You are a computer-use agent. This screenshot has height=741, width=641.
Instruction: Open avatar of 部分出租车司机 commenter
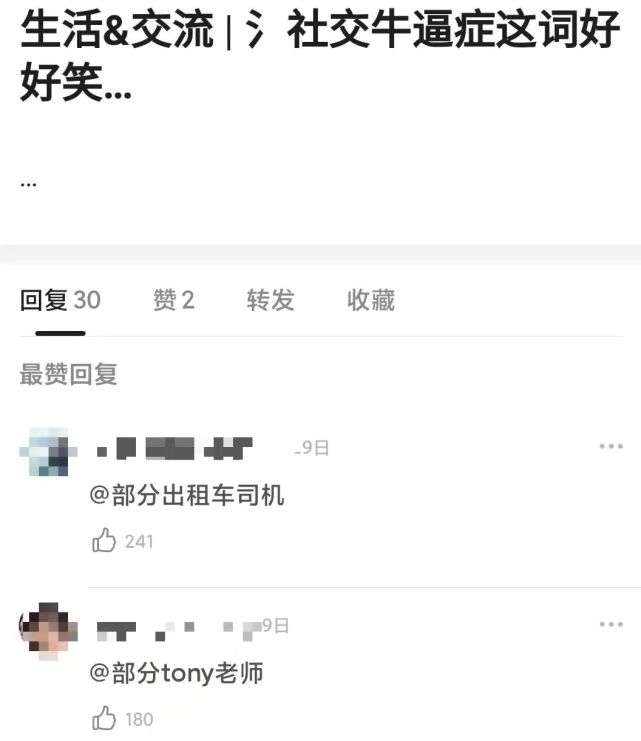(47, 453)
